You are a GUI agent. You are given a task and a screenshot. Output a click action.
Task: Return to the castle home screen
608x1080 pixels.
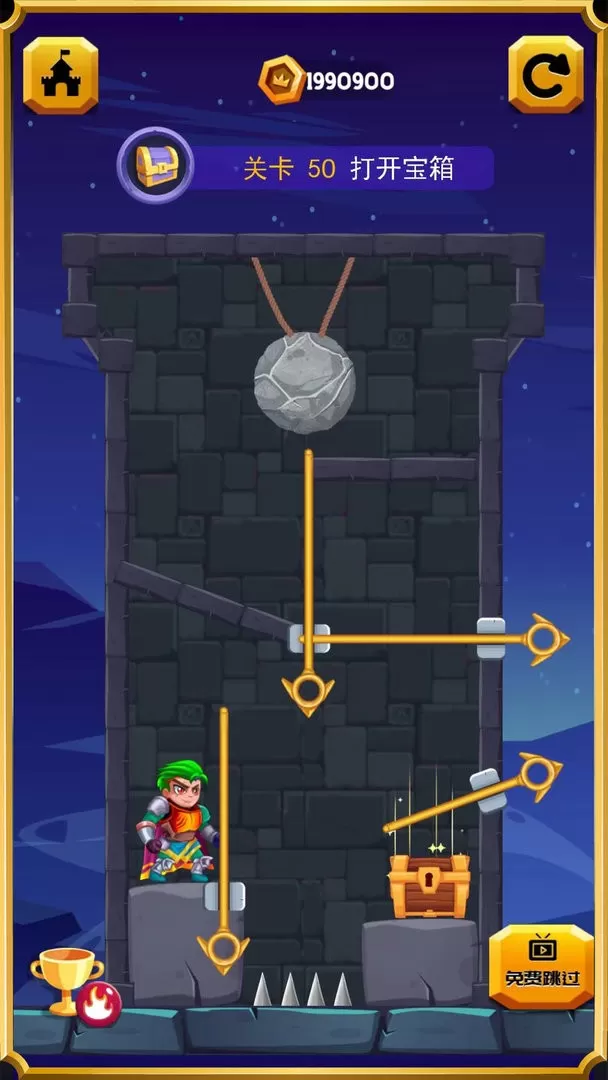[61, 75]
